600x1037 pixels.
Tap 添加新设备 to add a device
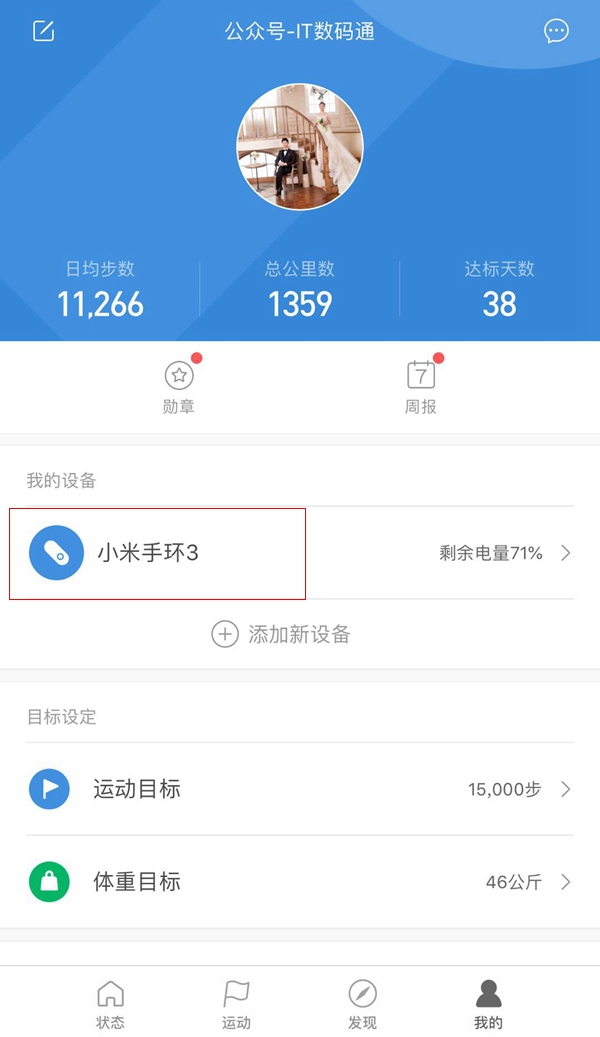pyautogui.click(x=282, y=634)
